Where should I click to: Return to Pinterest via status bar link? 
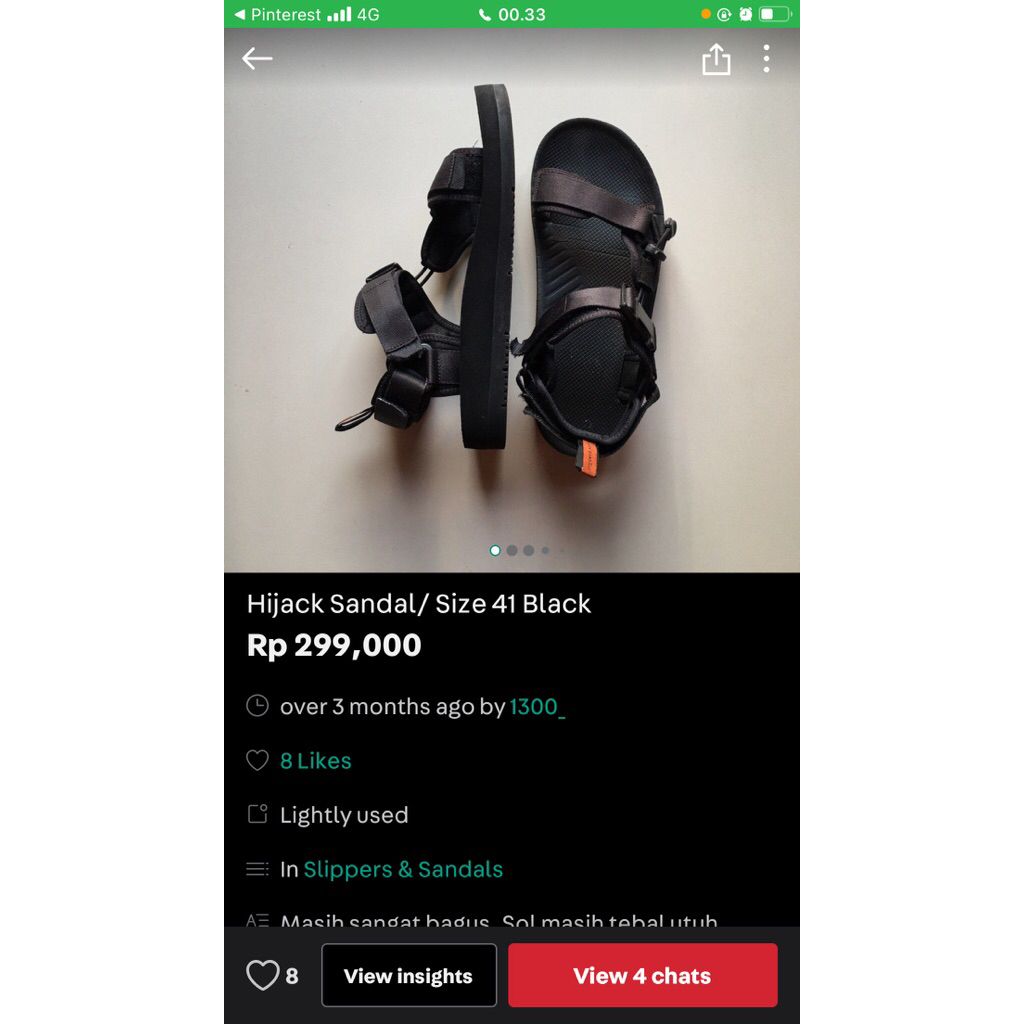tap(277, 14)
